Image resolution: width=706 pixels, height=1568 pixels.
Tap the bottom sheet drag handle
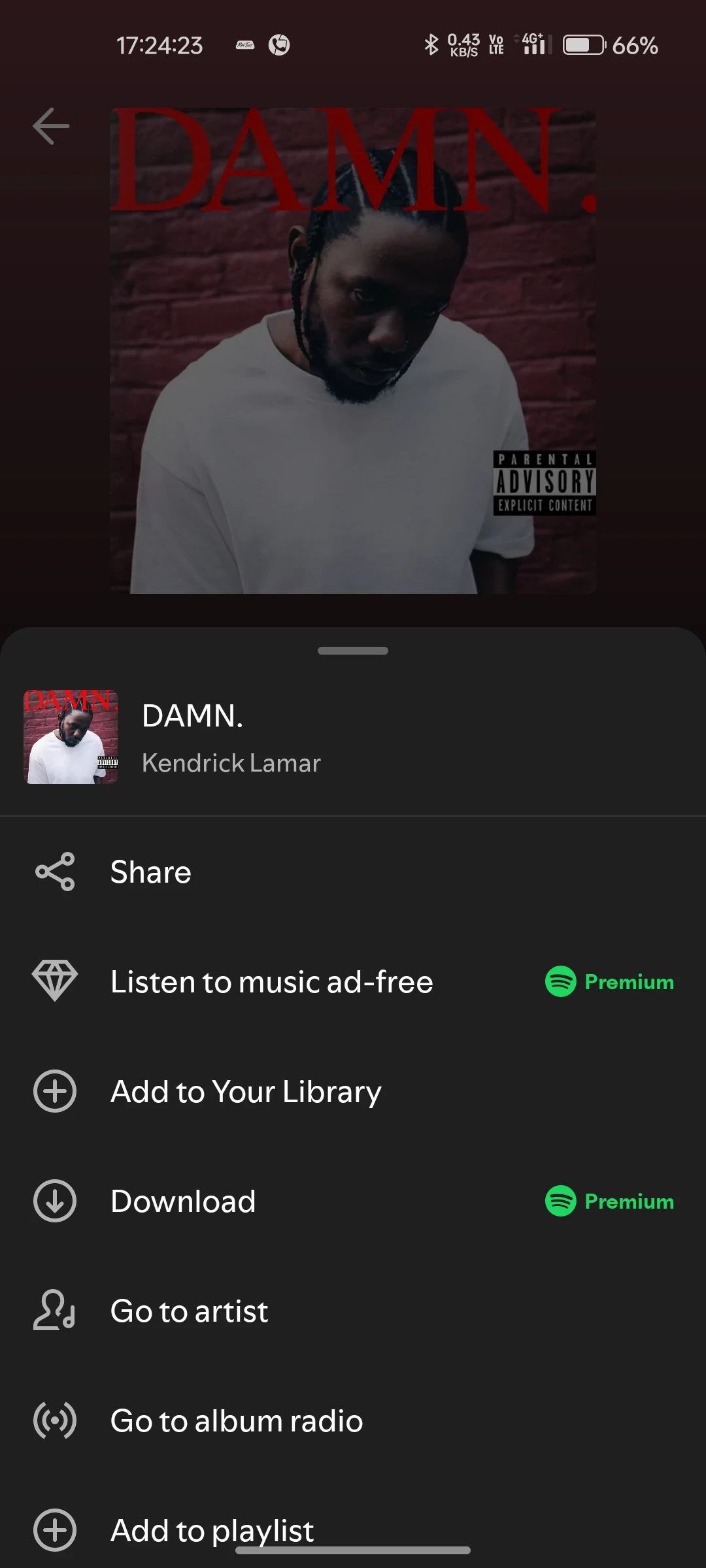pyautogui.click(x=353, y=651)
